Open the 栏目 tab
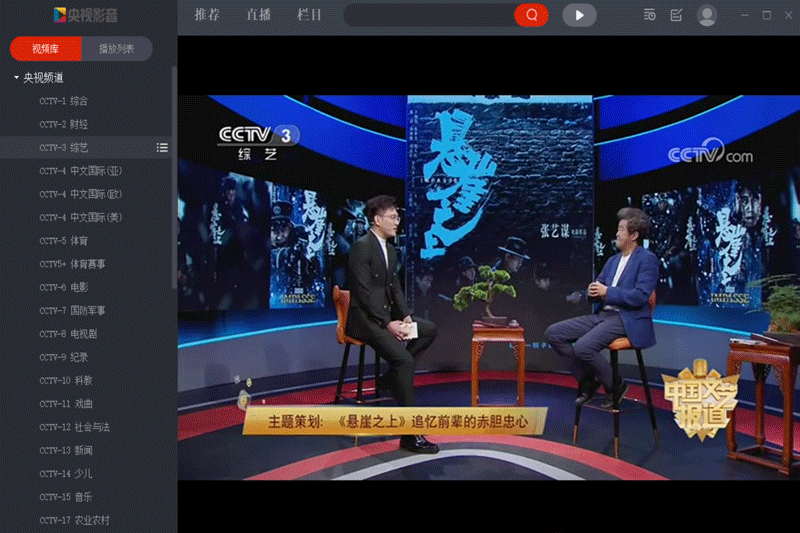 point(310,15)
